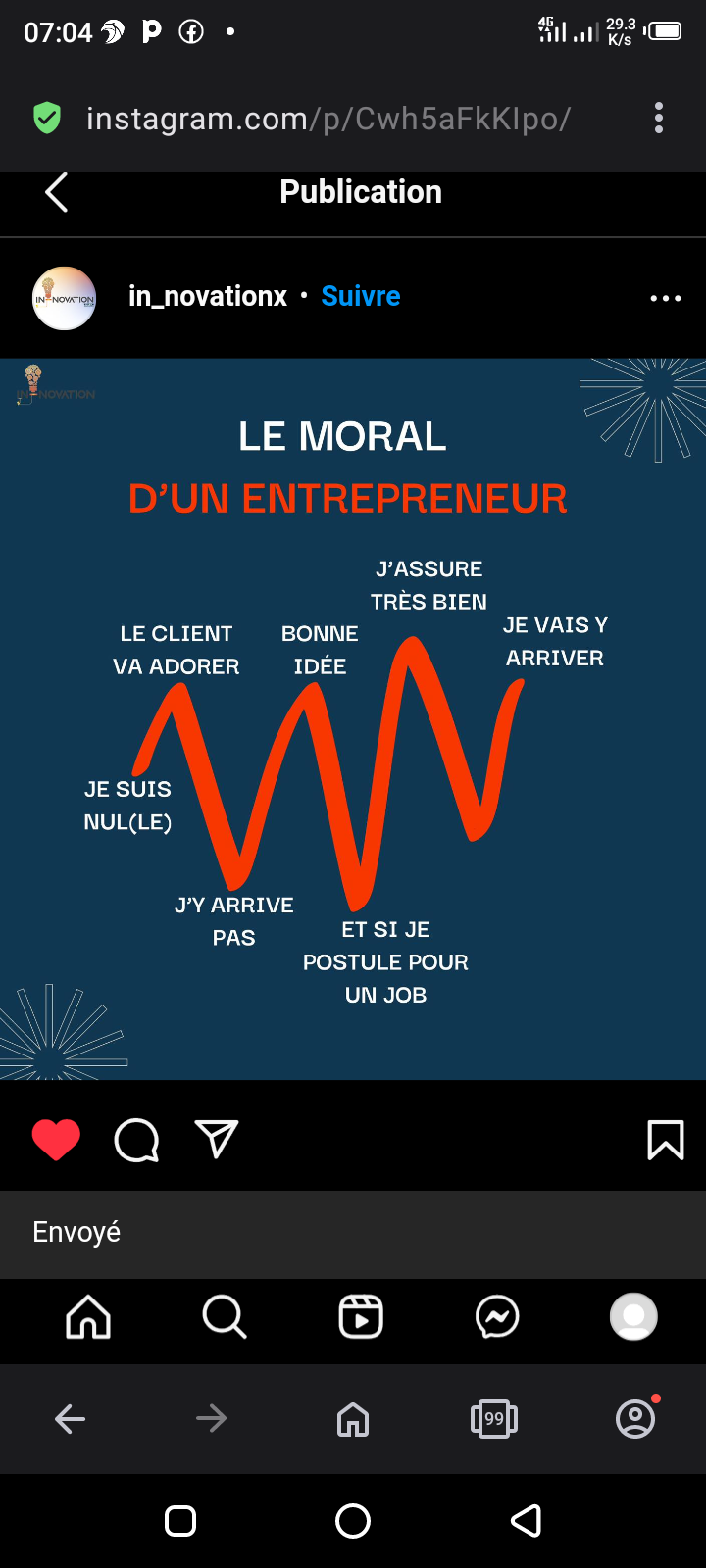Open my profile tab in Instagram
The width and height of the screenshot is (706, 1568).
click(633, 1317)
